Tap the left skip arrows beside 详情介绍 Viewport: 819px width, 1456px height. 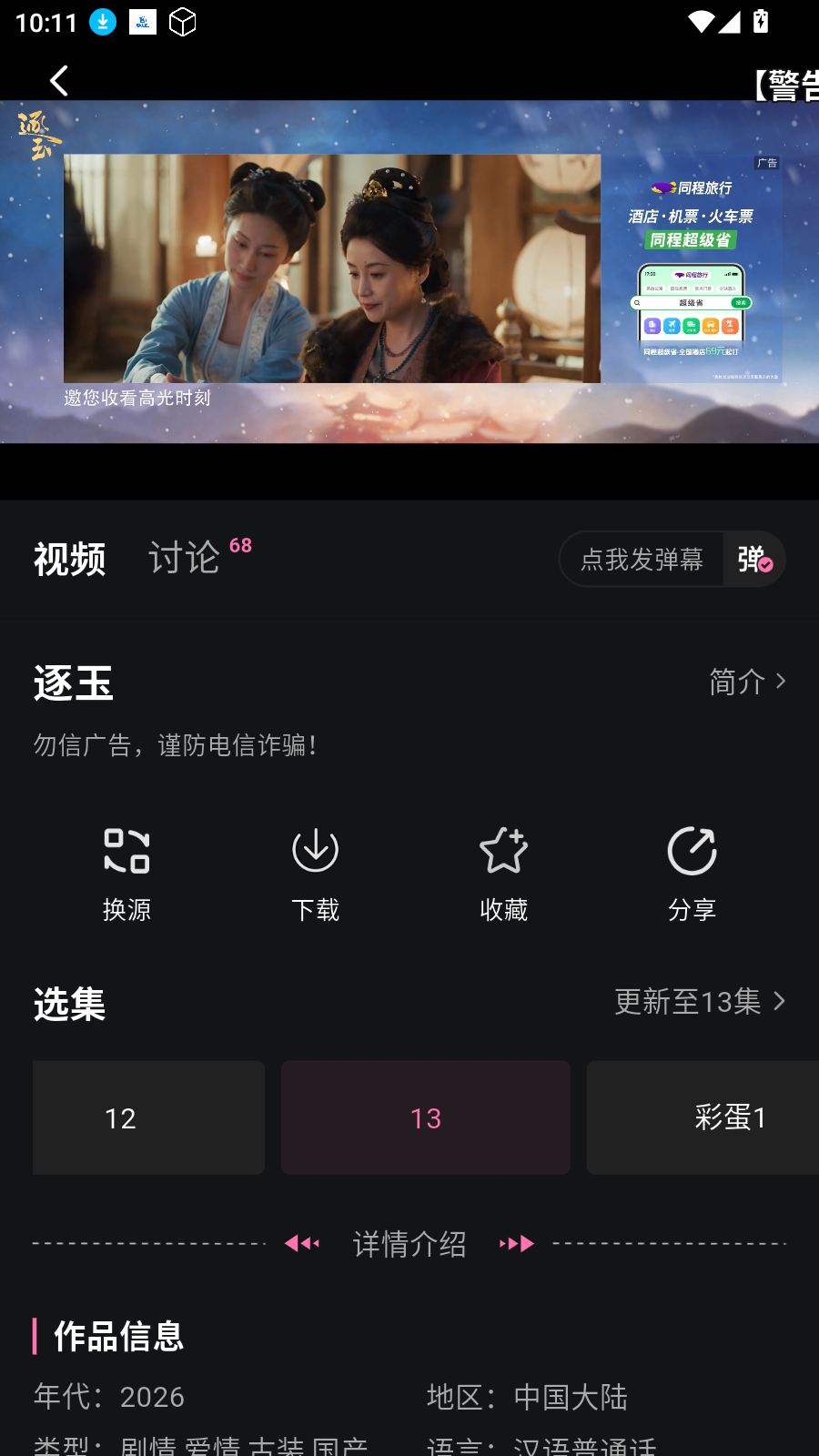(300, 1244)
